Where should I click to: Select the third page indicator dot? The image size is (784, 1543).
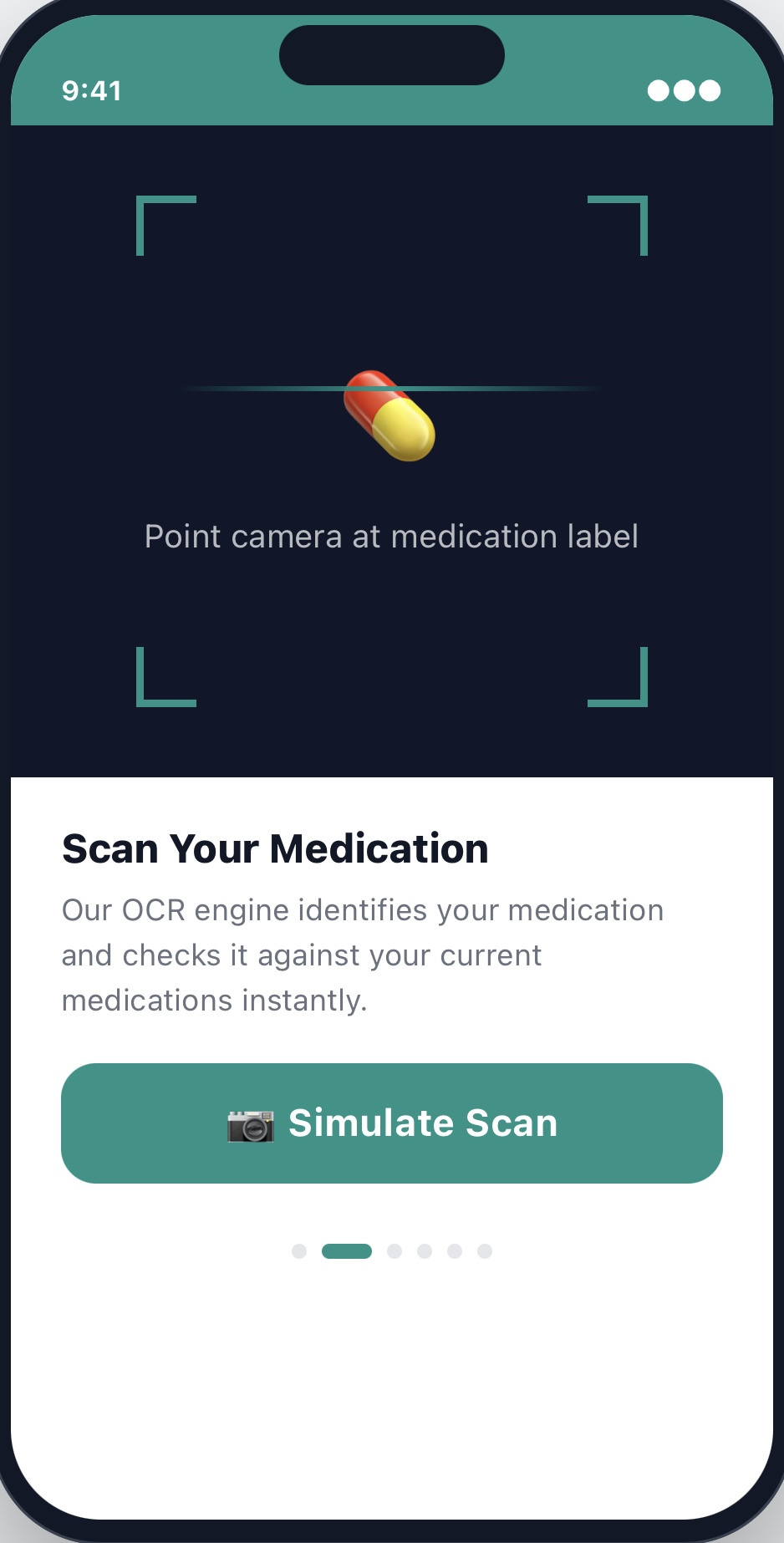tap(395, 1251)
